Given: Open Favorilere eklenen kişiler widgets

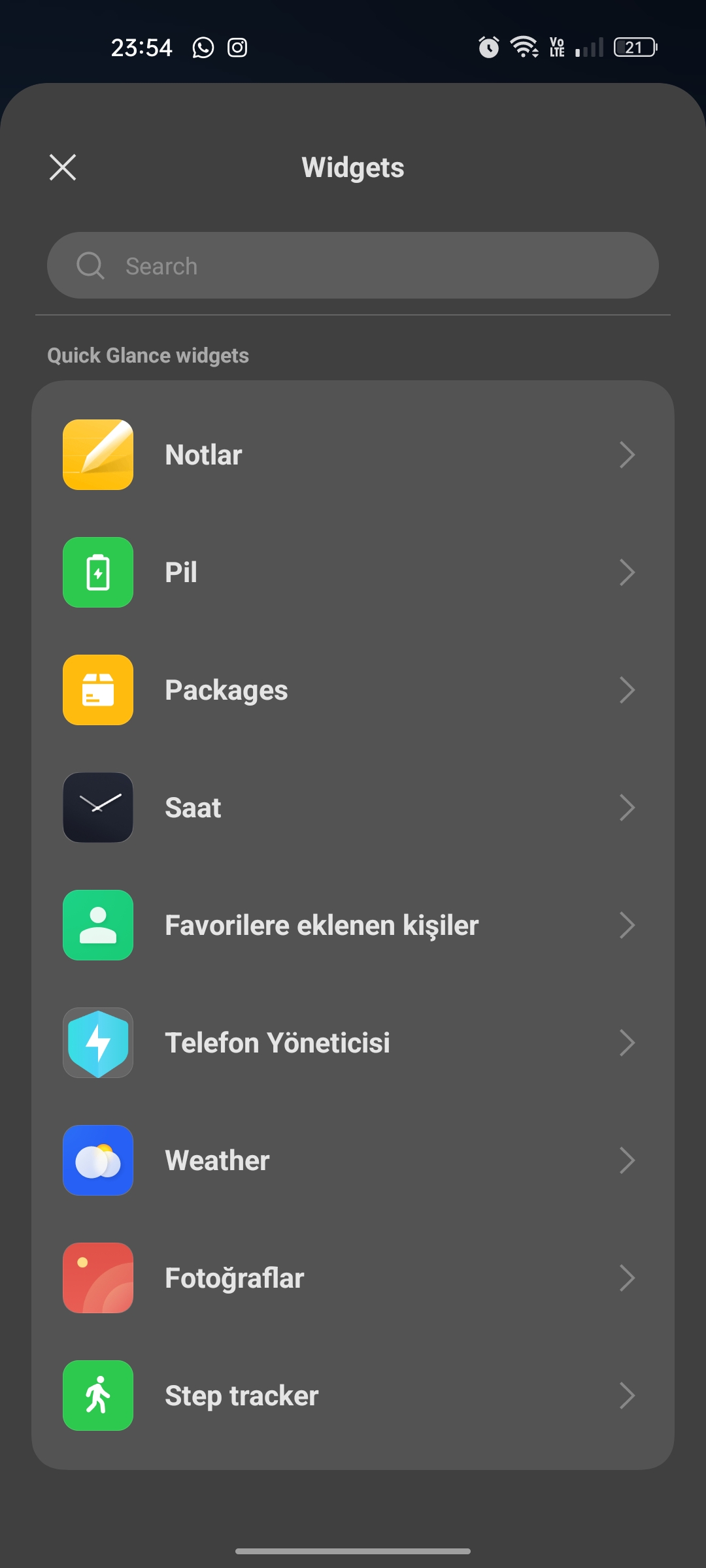Looking at the screenshot, I should coord(353,925).
